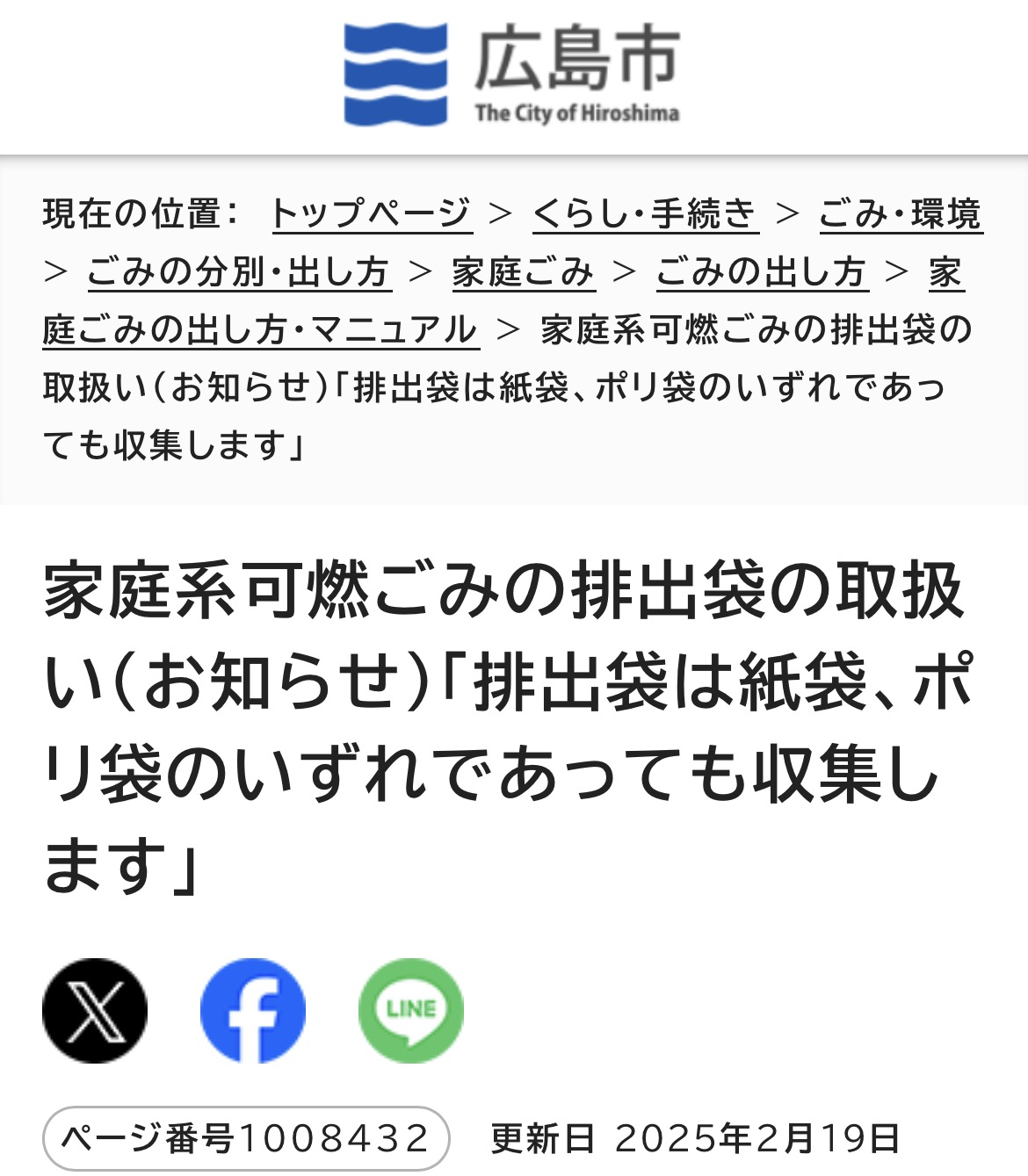Image resolution: width=1028 pixels, height=1176 pixels.
Task: Open the Hiroshima City home logo link
Action: click(x=512, y=75)
